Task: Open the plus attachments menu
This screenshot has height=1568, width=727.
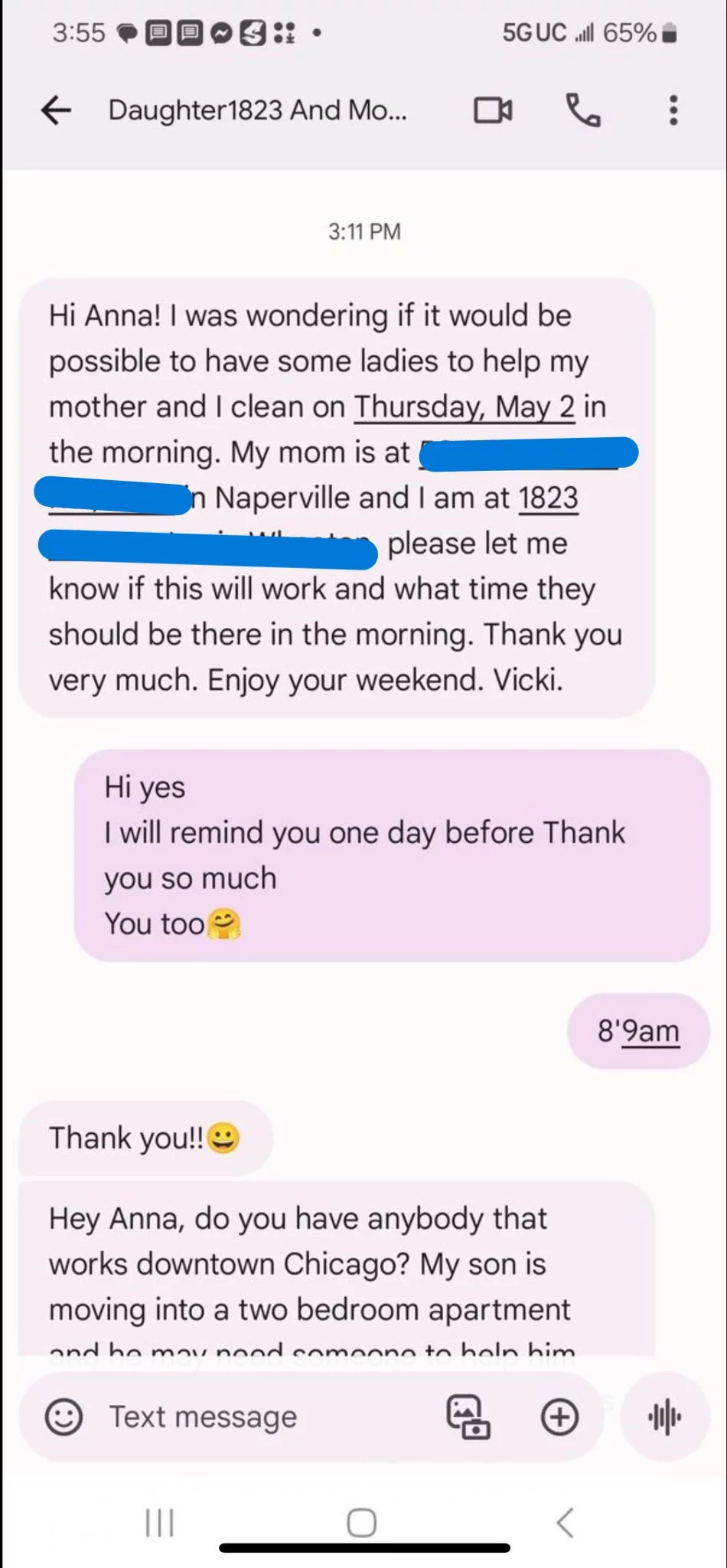Action: 559,1416
